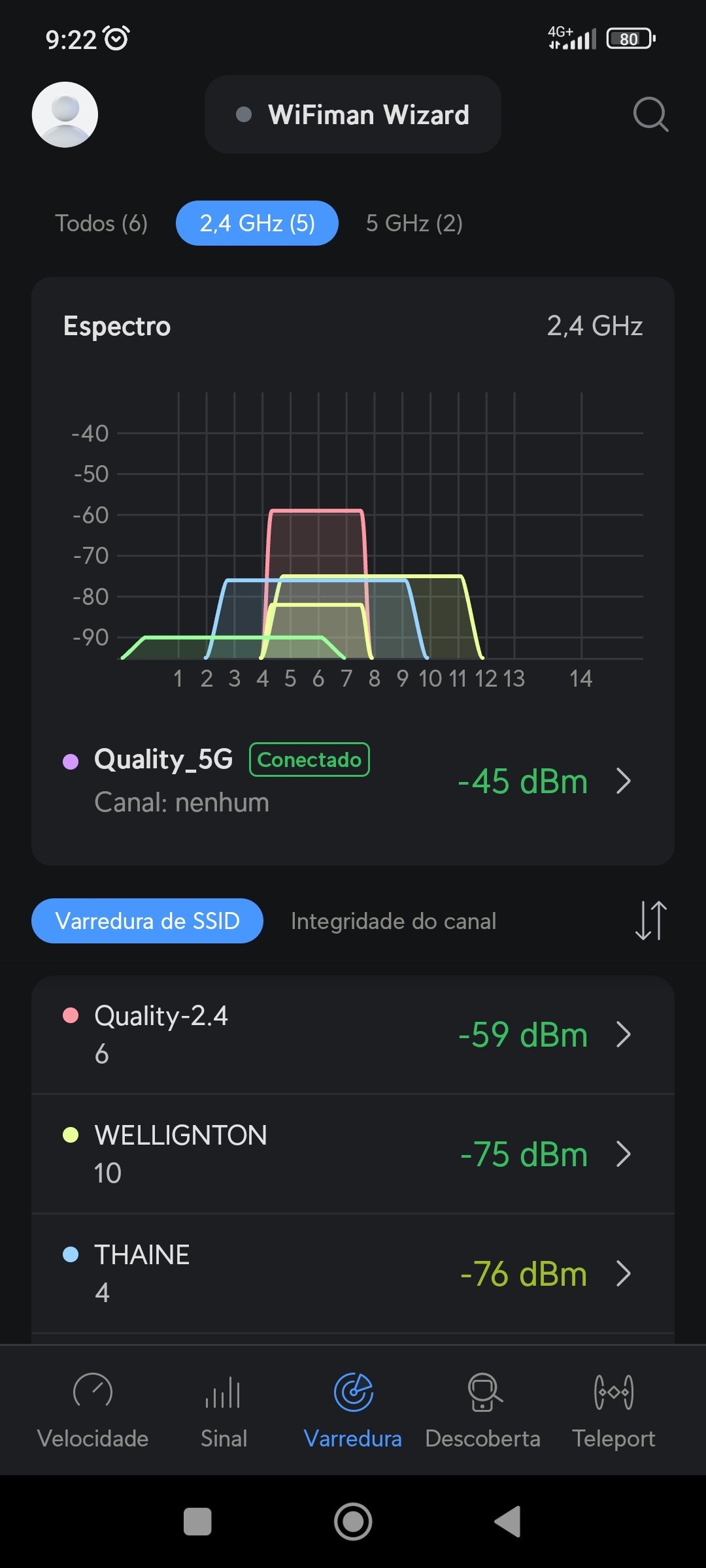The height and width of the screenshot is (1568, 706).
Task: Open connected network Quality_5G details
Action: 353,781
